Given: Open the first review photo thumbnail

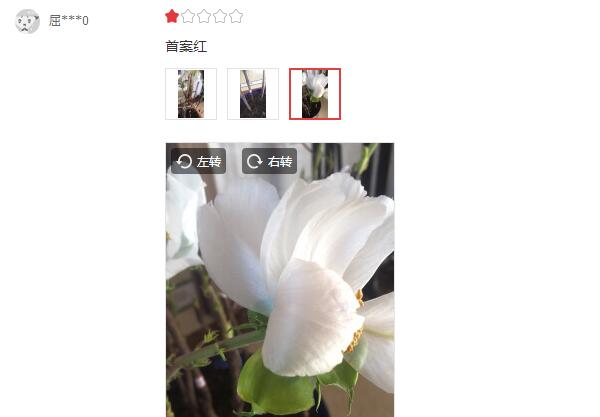Looking at the screenshot, I should (x=190, y=94).
